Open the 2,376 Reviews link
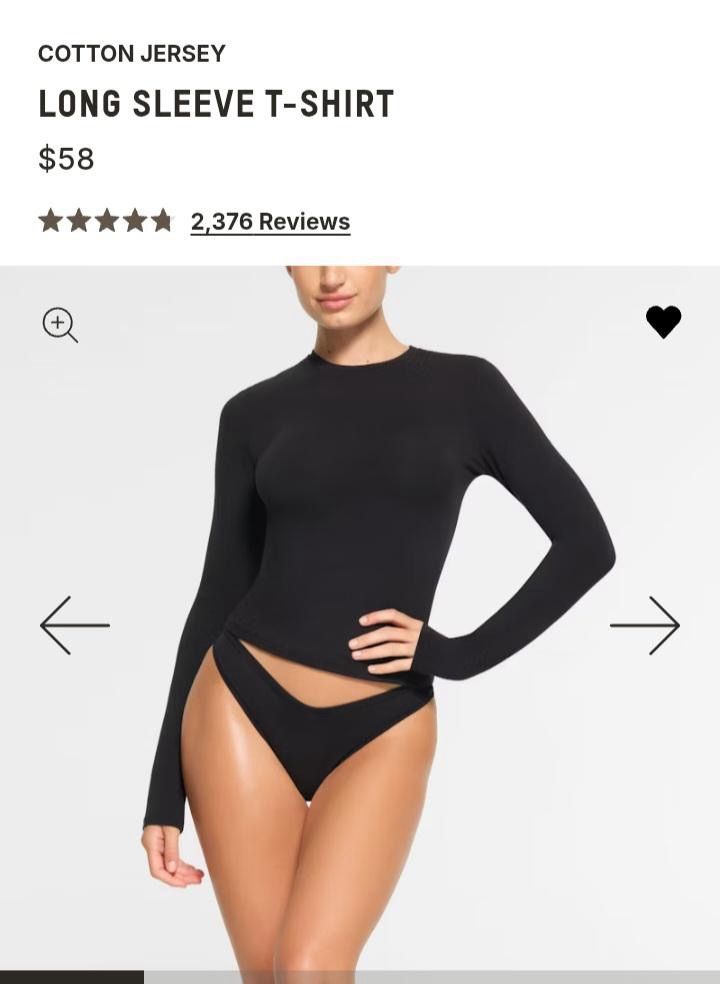720x984 pixels. [270, 221]
